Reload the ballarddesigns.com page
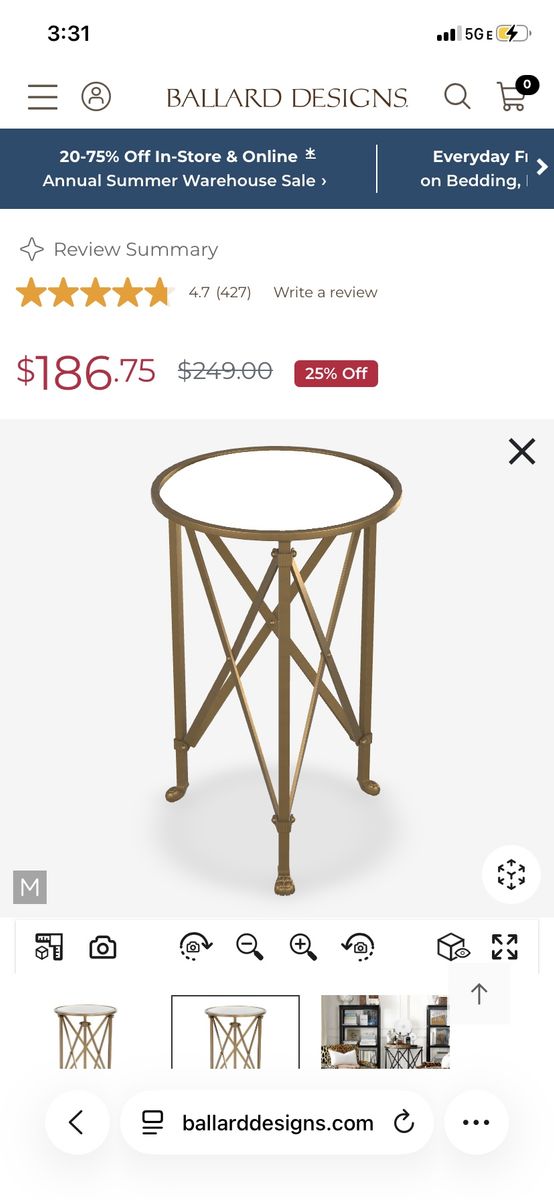This screenshot has width=554, height=1200. 404,1123
